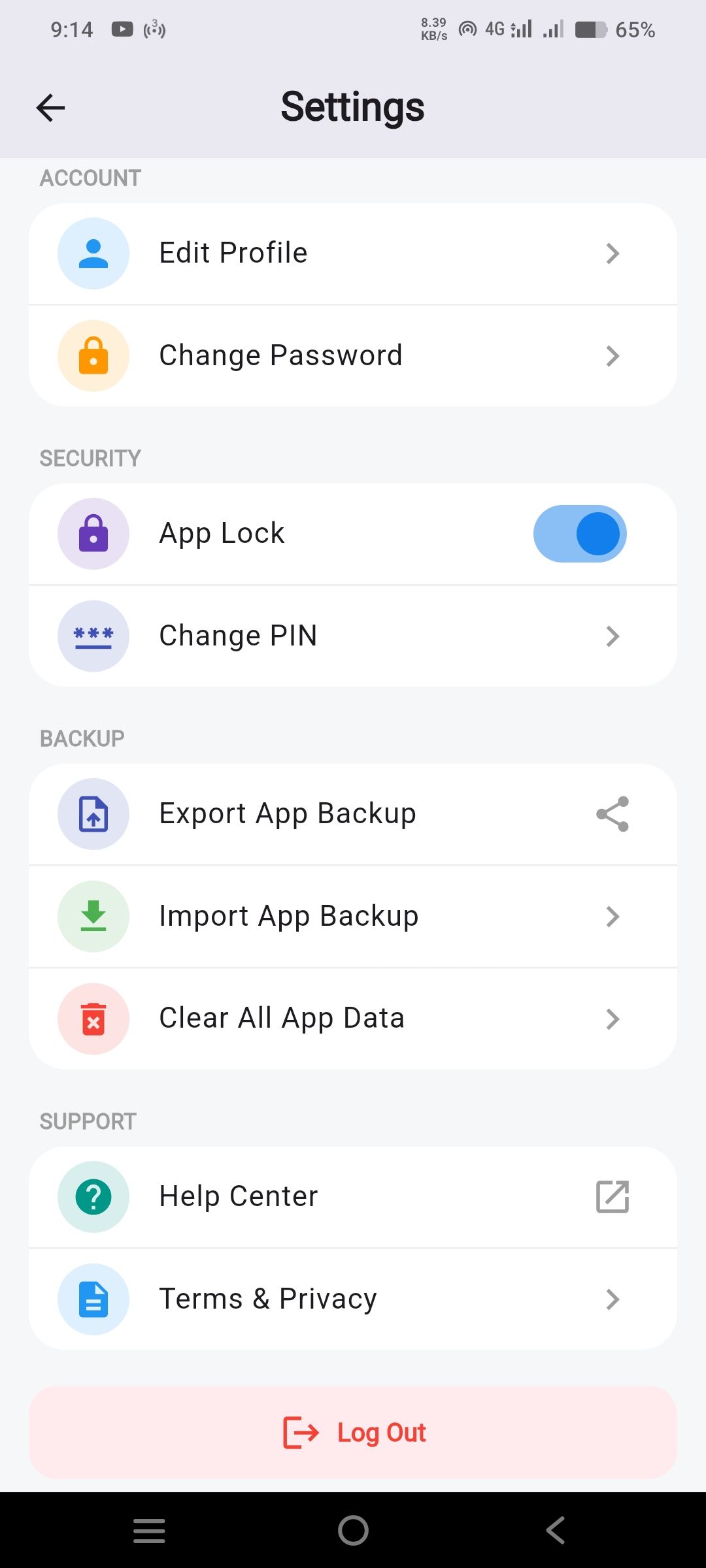Open the Help Center

click(353, 1197)
